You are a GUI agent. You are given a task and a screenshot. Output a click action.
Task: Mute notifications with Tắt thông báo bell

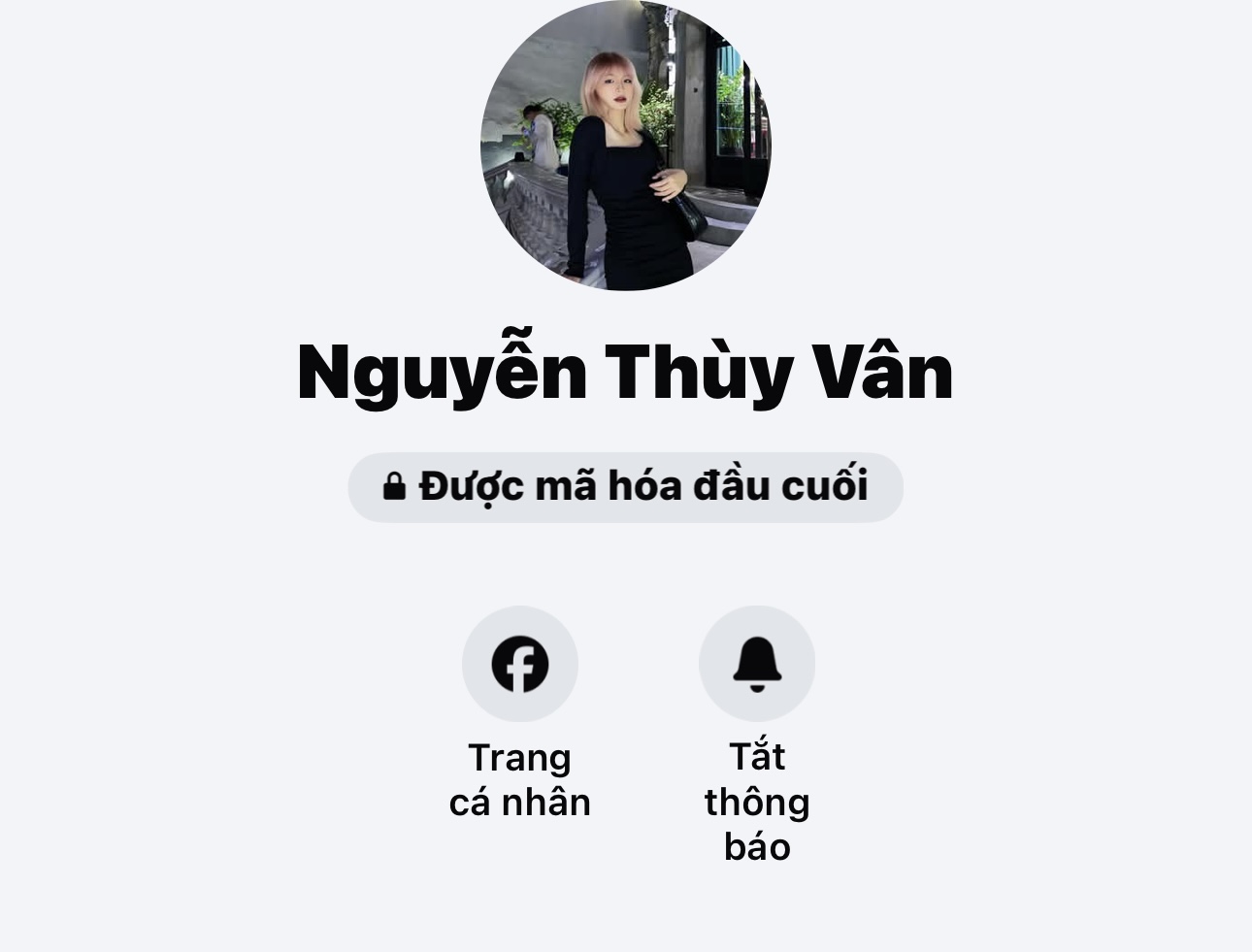[x=757, y=664]
